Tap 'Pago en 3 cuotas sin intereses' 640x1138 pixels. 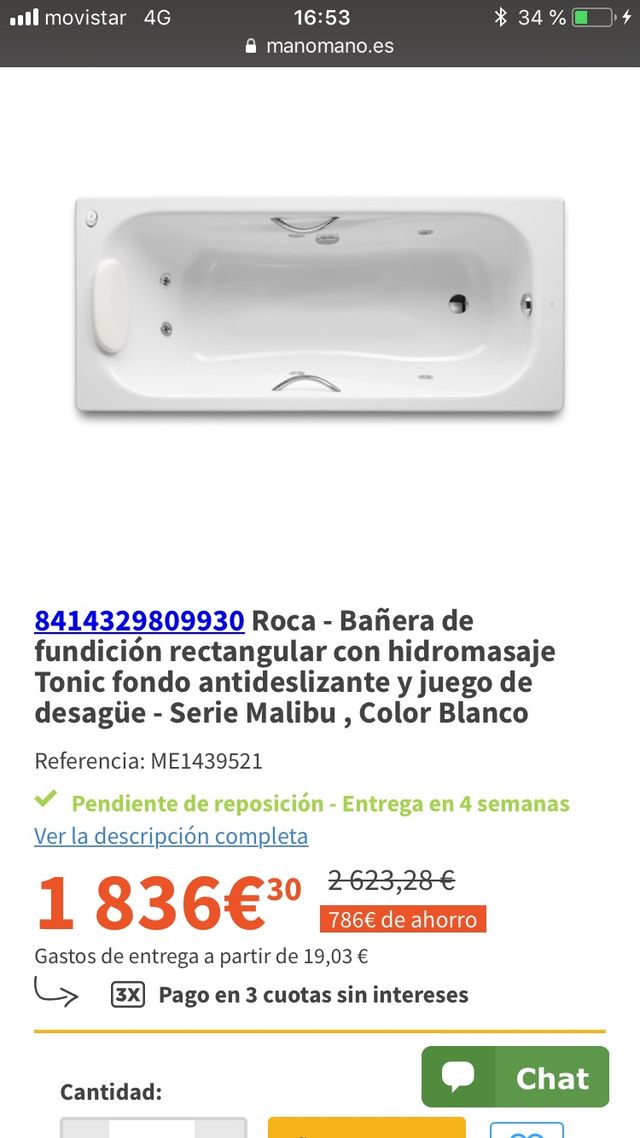point(312,995)
